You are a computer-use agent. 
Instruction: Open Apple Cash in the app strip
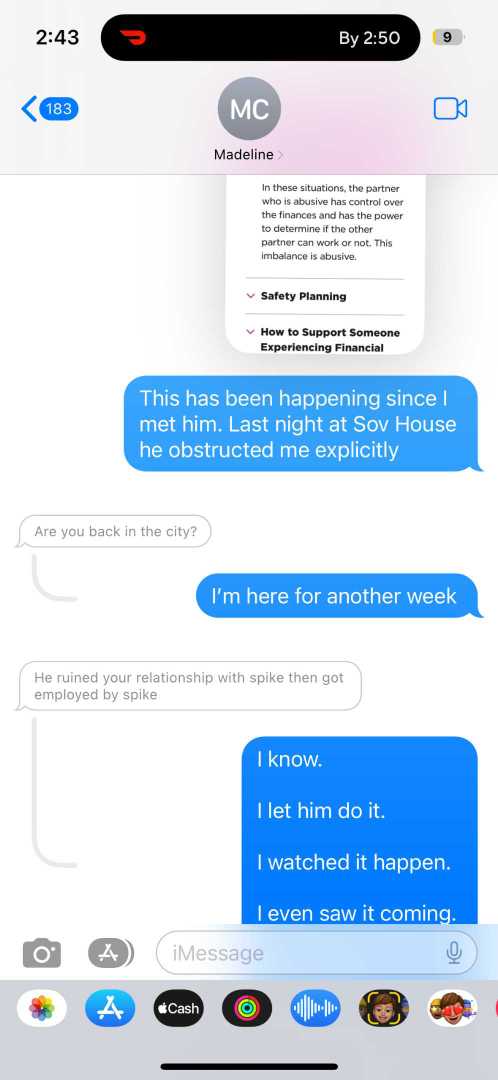tap(178, 1009)
